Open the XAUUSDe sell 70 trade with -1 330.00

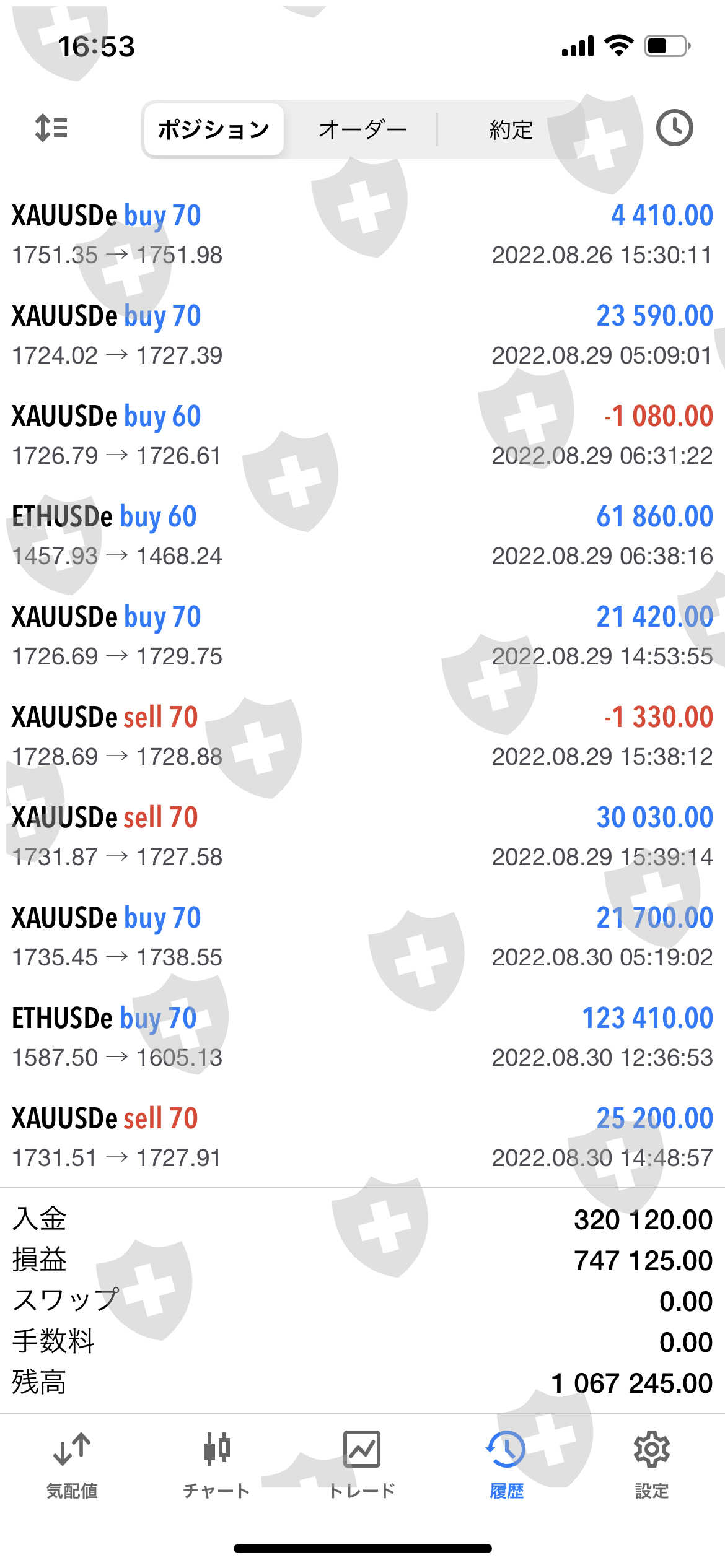tap(362, 736)
